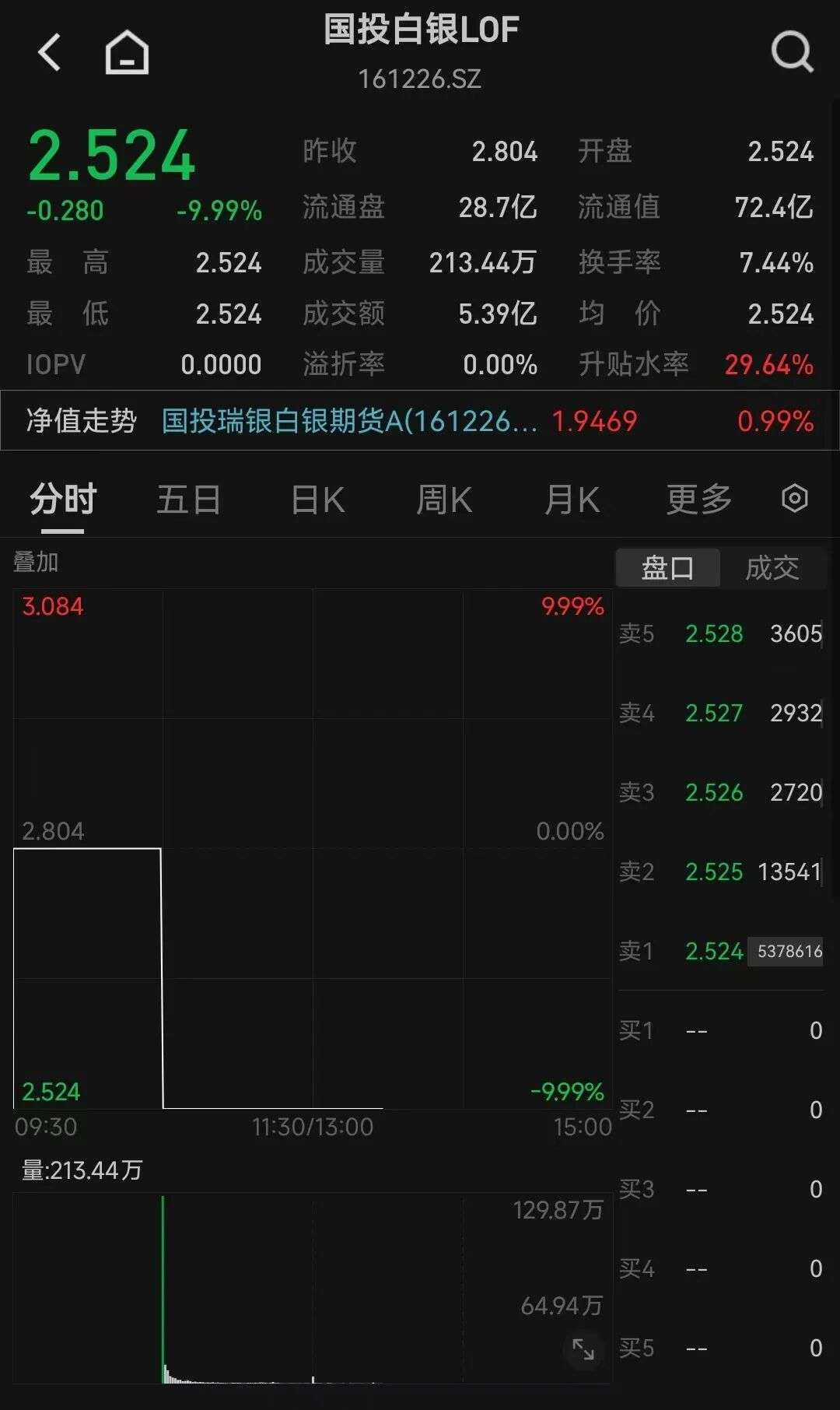Tap the 叠加 overlay icon
Image resolution: width=840 pixels, height=1410 pixels.
37,562
